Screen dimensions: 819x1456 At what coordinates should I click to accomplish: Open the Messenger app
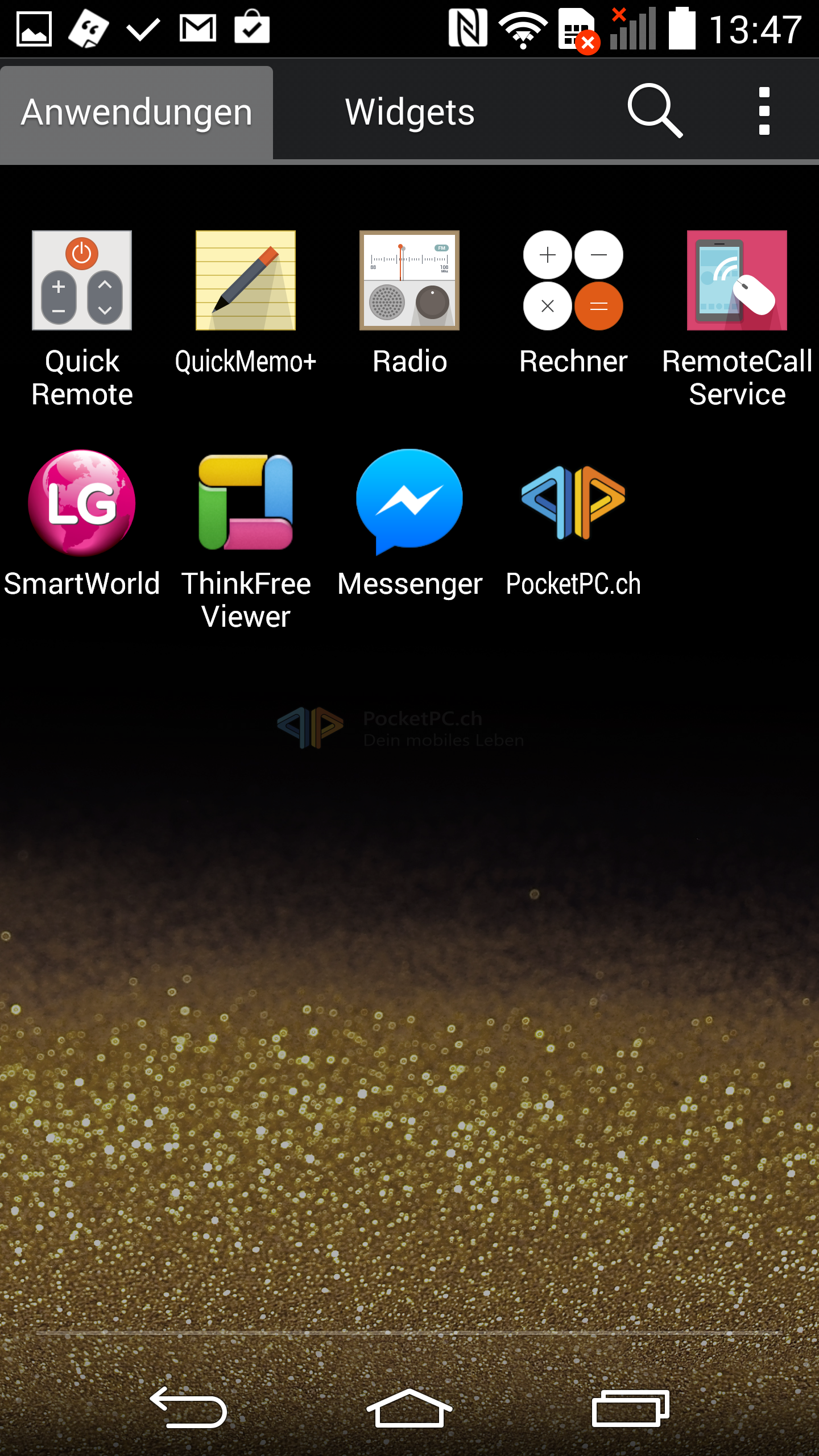pos(409,523)
